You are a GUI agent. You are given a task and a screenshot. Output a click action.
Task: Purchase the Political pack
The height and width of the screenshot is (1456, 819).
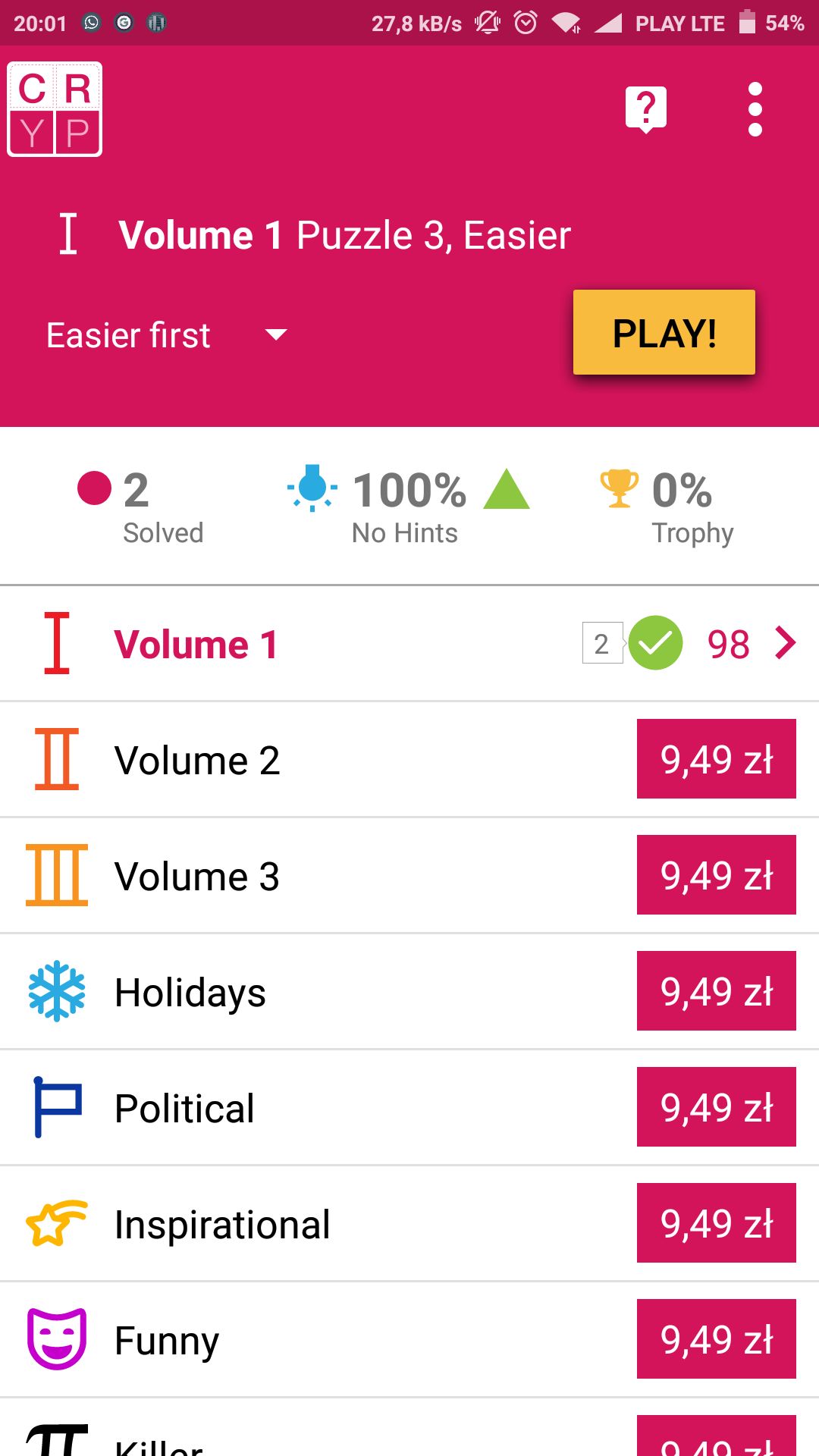[717, 1107]
